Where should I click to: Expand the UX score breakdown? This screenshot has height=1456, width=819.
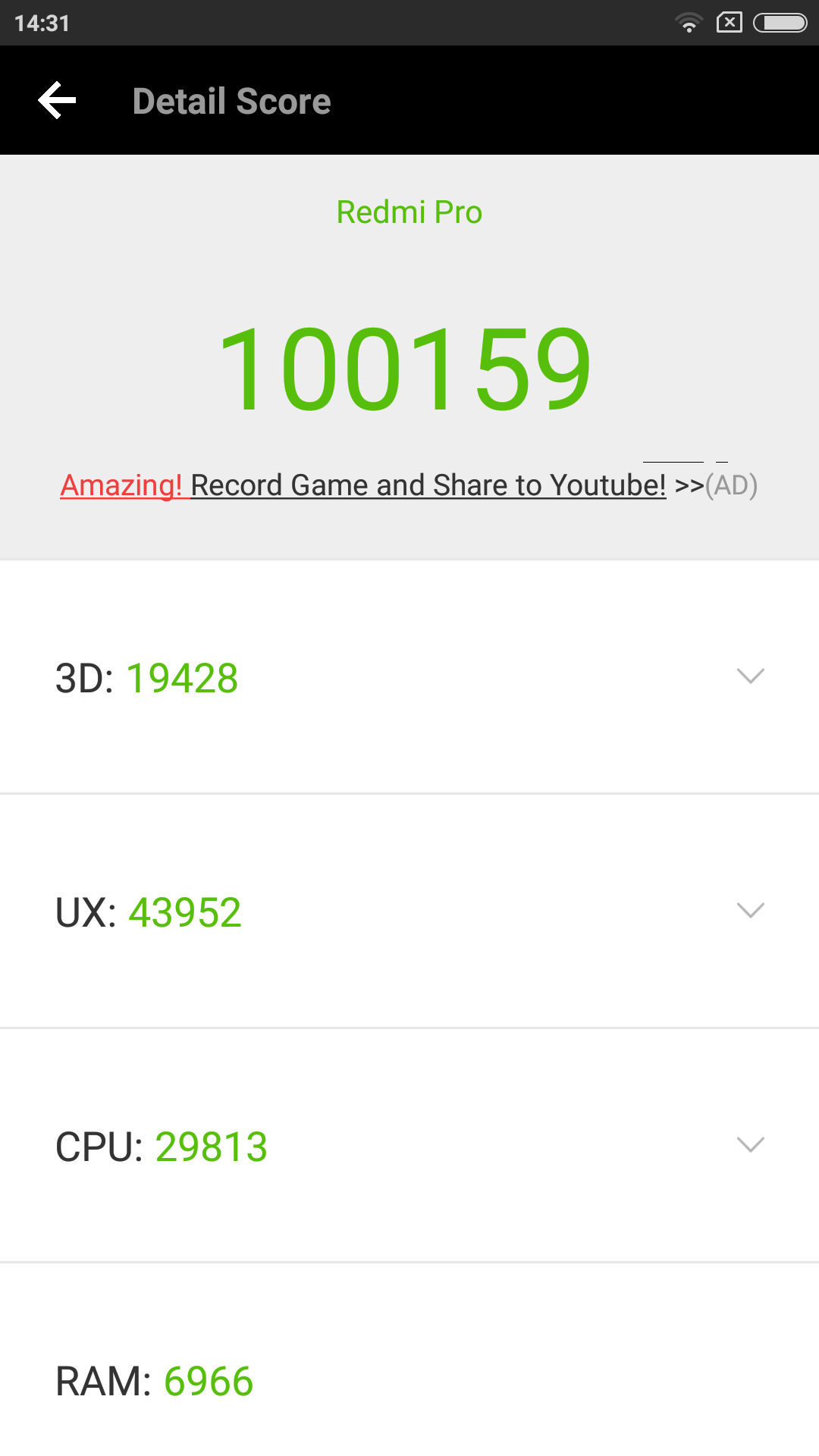[409, 911]
